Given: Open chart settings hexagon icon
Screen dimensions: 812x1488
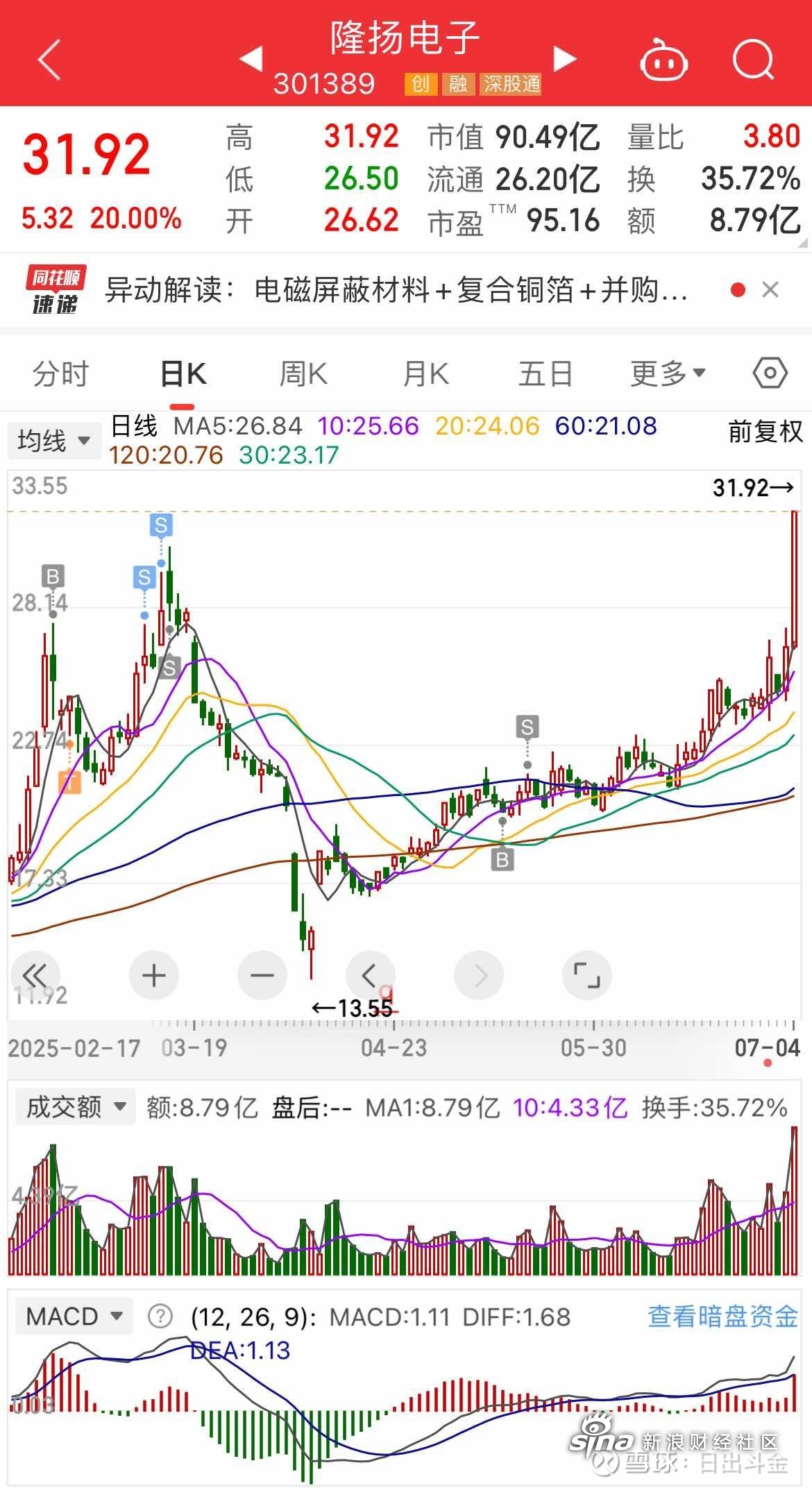Looking at the screenshot, I should click(x=770, y=373).
